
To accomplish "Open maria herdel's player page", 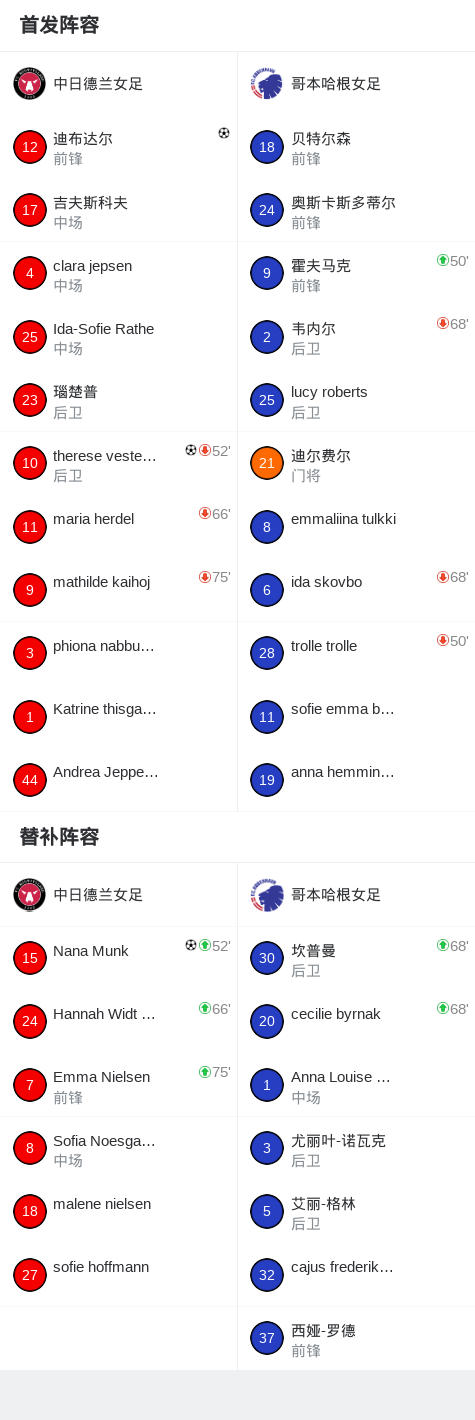I will click(x=118, y=526).
